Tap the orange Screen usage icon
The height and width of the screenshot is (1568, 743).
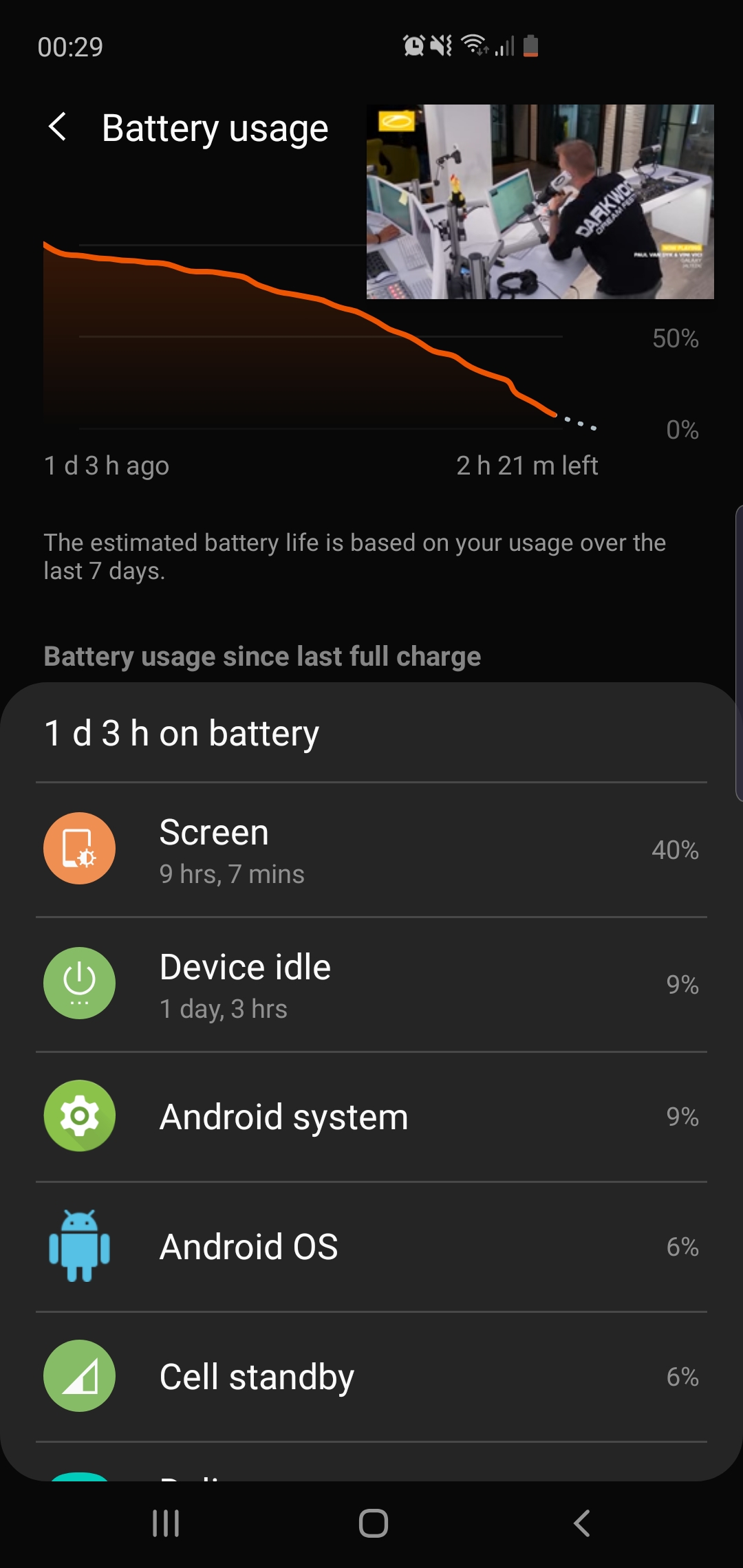[x=79, y=847]
